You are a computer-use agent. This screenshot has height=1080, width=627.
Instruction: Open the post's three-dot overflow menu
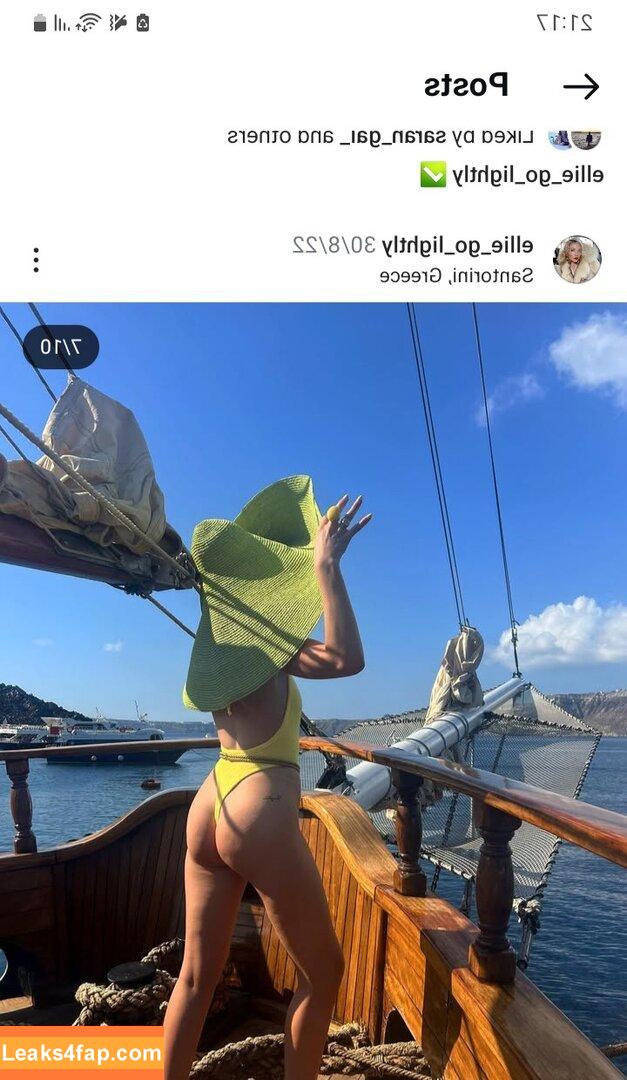36,260
